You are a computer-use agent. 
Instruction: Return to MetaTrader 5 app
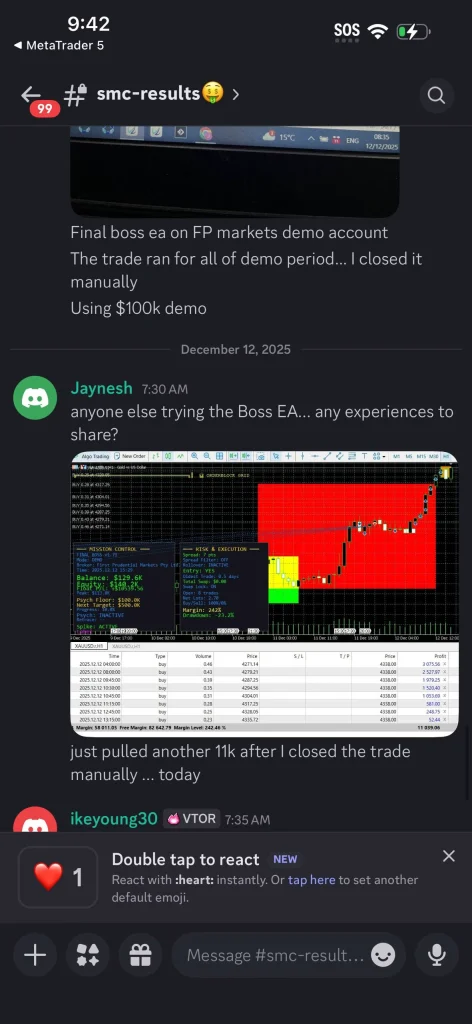point(59,46)
